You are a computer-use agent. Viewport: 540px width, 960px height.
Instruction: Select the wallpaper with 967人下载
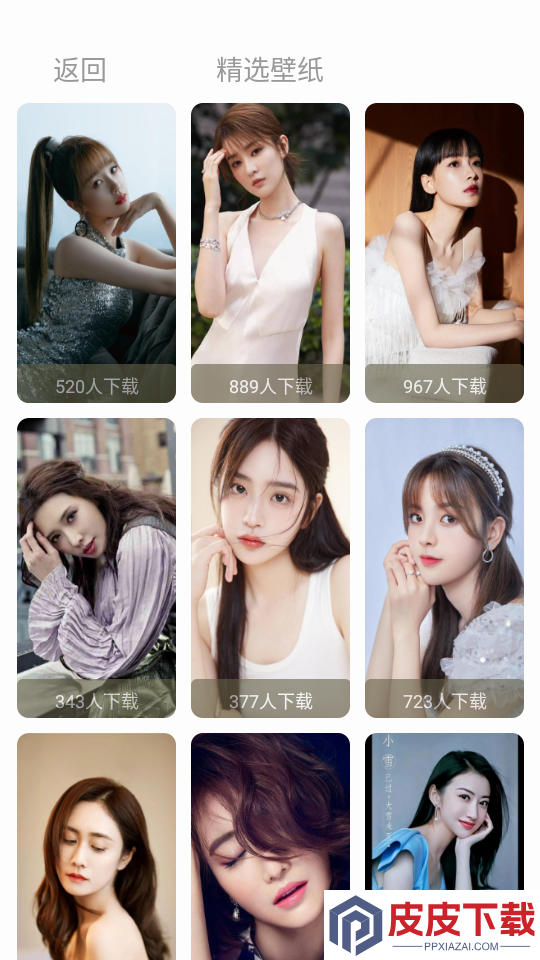444,253
